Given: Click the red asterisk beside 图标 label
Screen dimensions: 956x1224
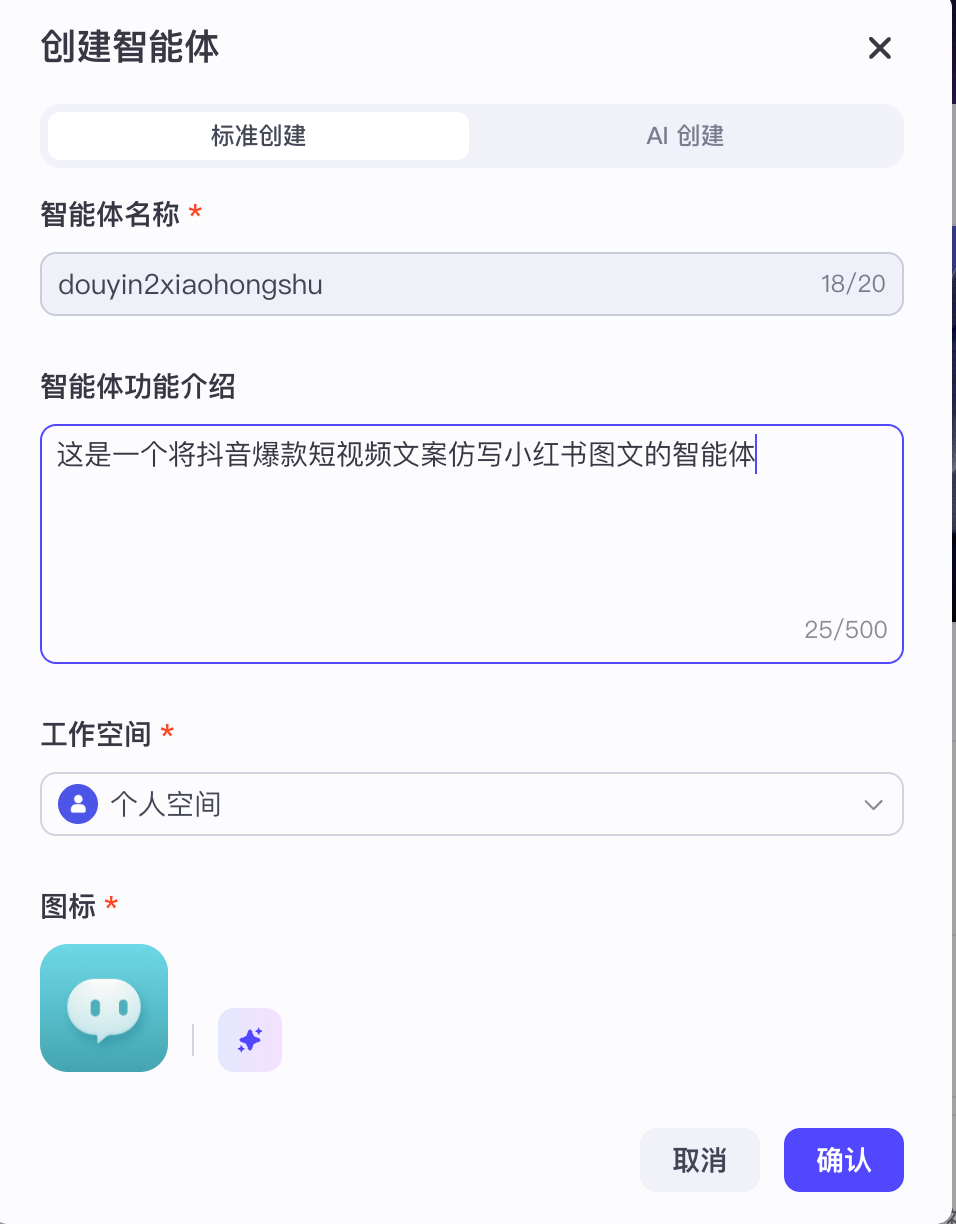Looking at the screenshot, I should click(x=110, y=905).
